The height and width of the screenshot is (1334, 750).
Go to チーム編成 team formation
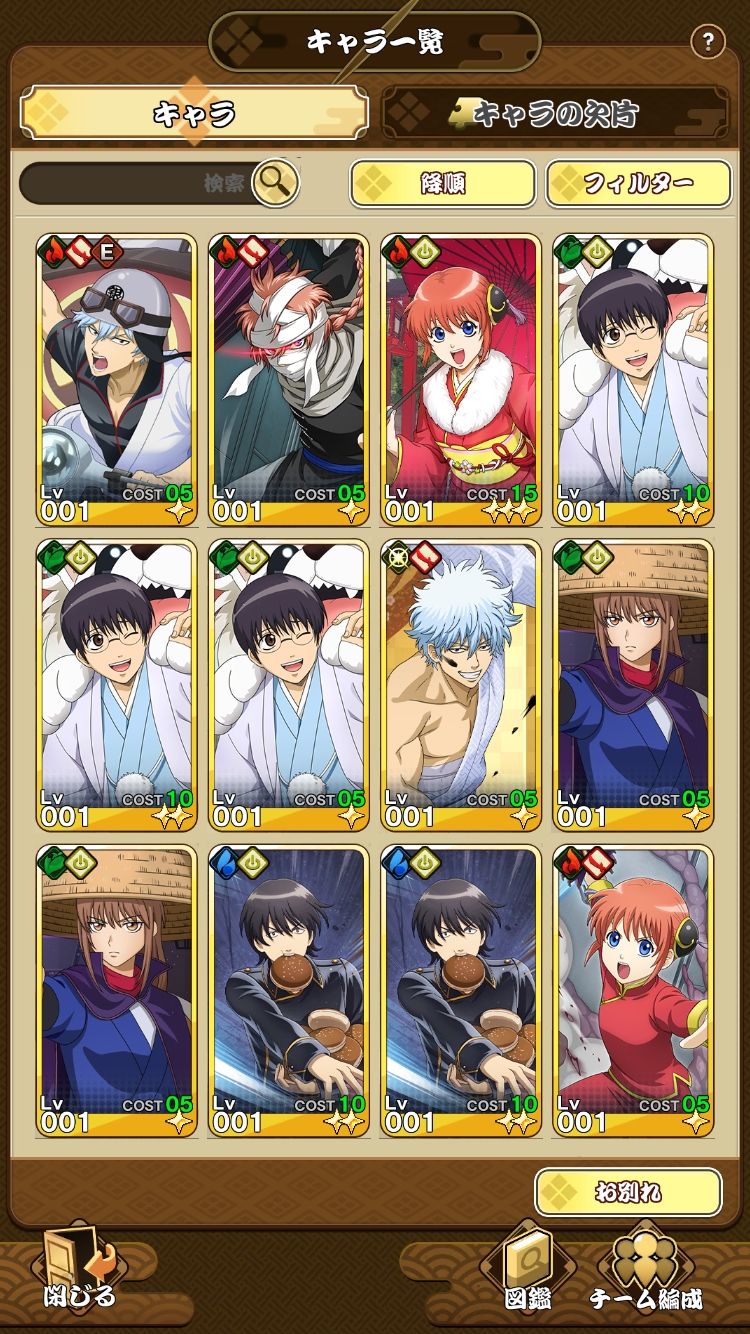646,1270
